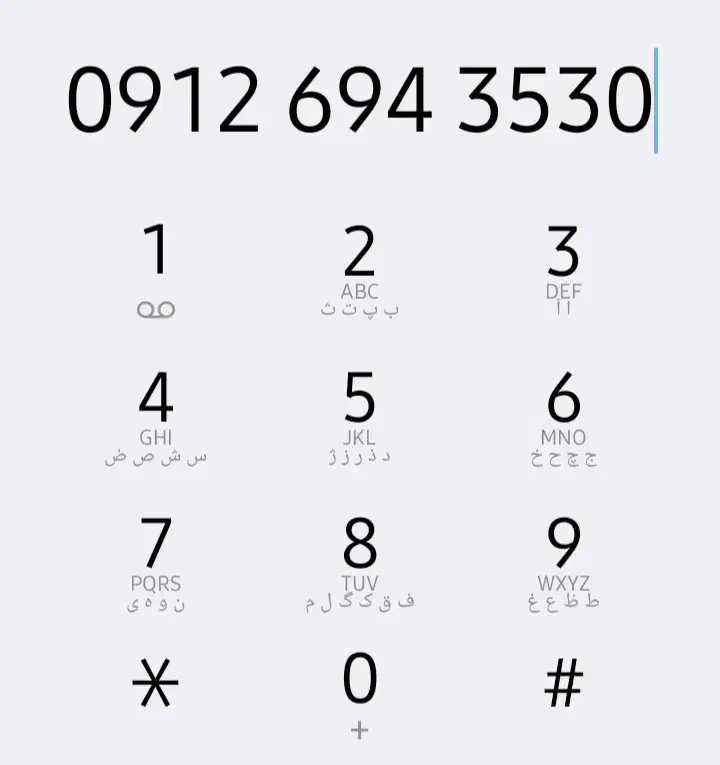Tap the Persian letters under digit 9
The height and width of the screenshot is (765, 720).
[560, 600]
